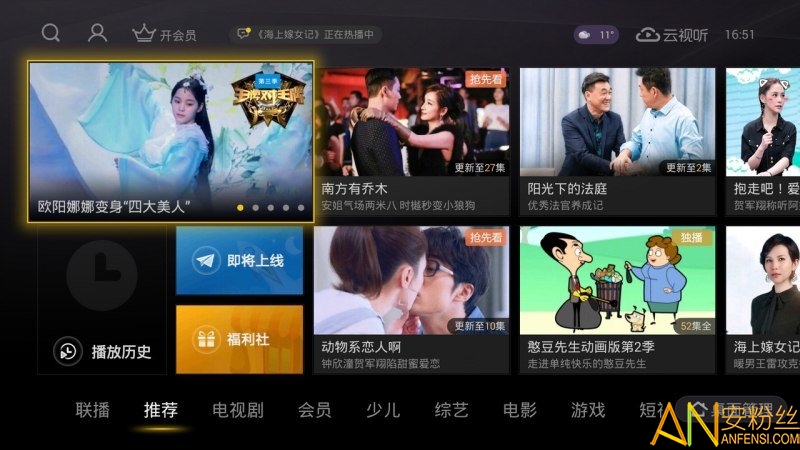This screenshot has height=450, width=800.
Task: Switch to the 游戏 tab
Action: click(588, 410)
